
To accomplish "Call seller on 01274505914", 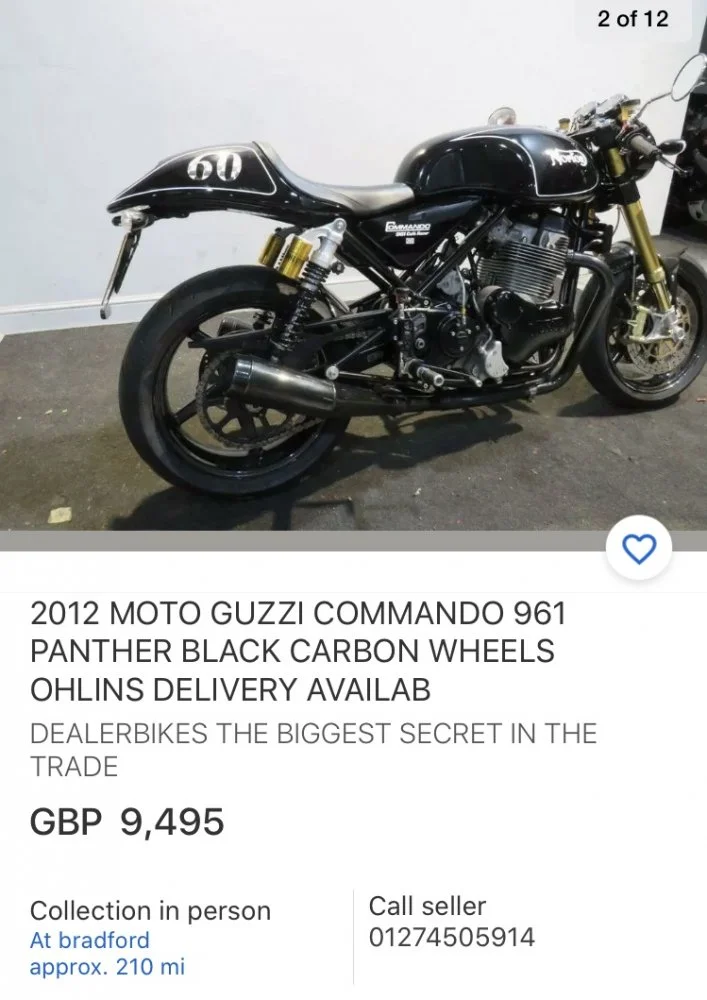I will [x=451, y=937].
